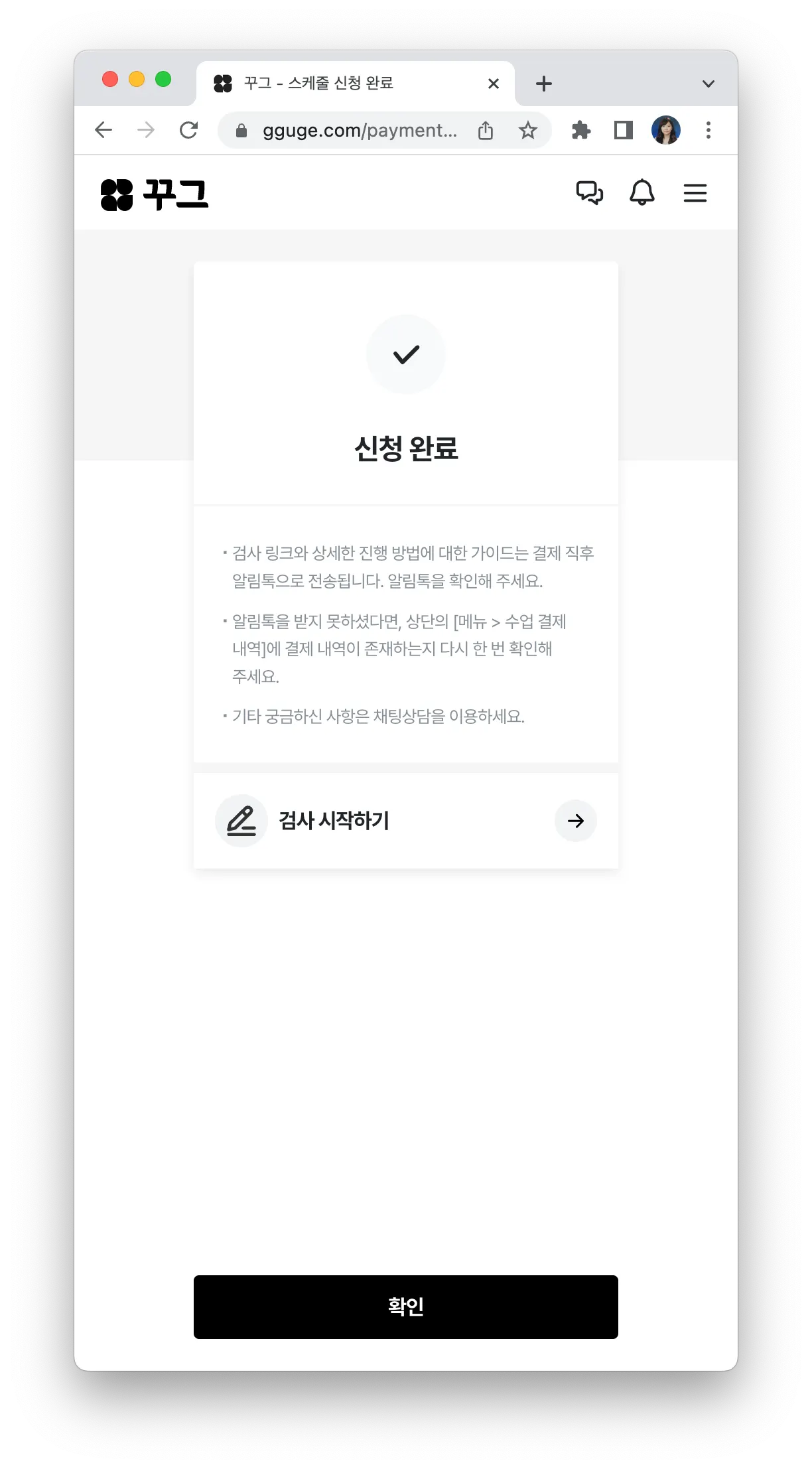
Task: Open the browser extensions puzzle icon
Action: (580, 130)
